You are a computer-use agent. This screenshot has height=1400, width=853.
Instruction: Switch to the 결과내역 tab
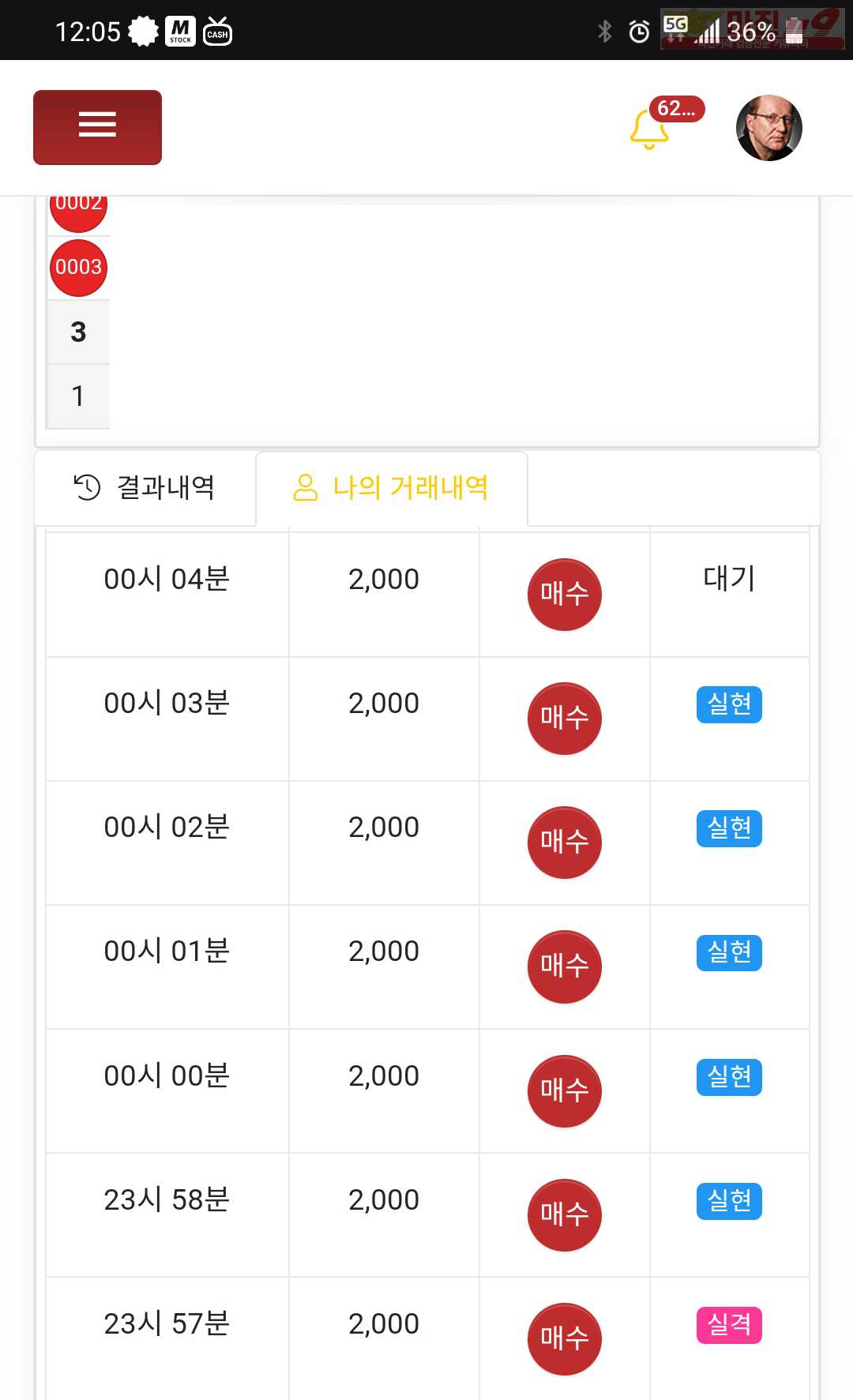pos(145,488)
